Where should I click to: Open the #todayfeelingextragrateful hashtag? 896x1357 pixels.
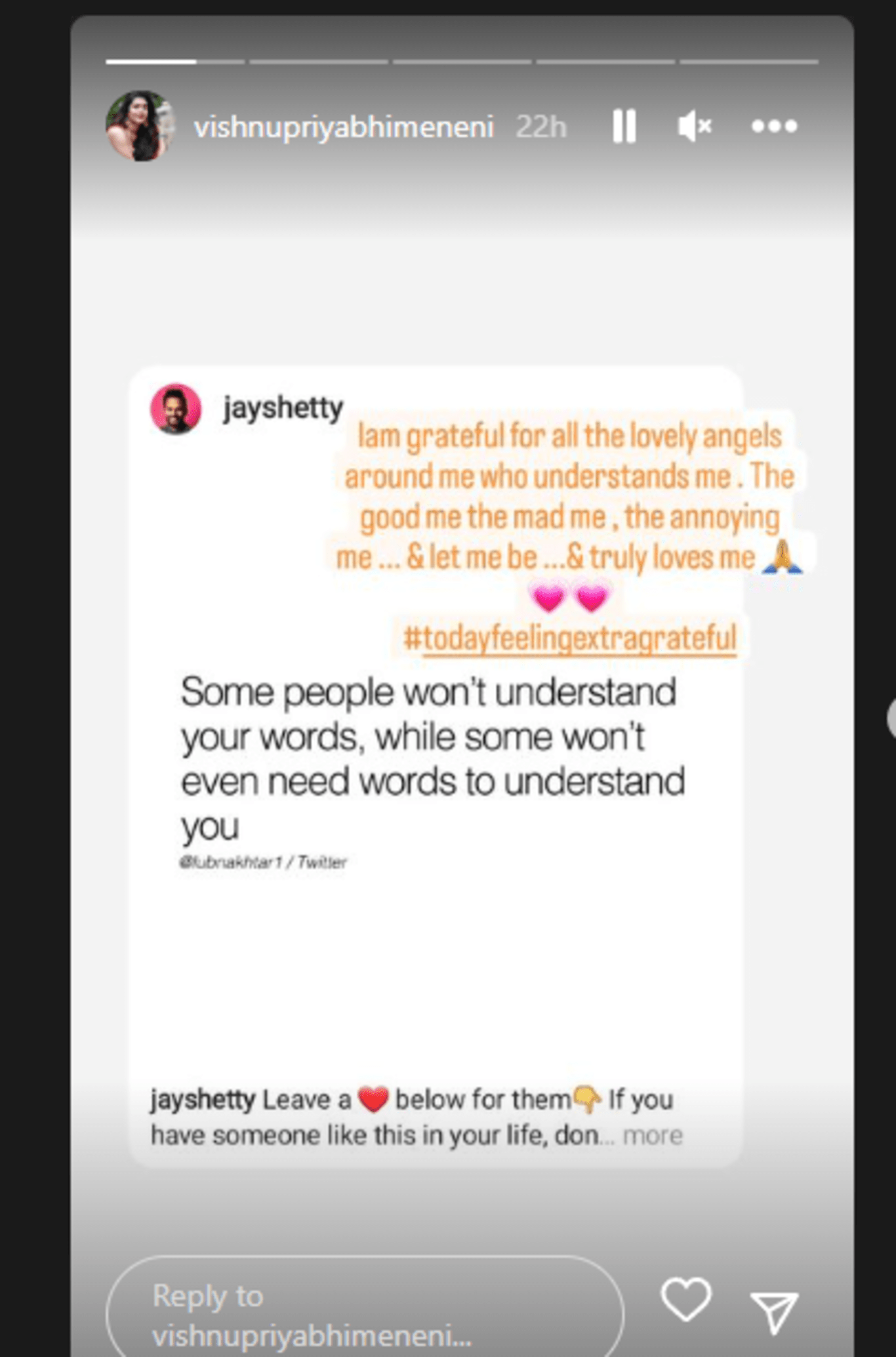[x=569, y=638]
